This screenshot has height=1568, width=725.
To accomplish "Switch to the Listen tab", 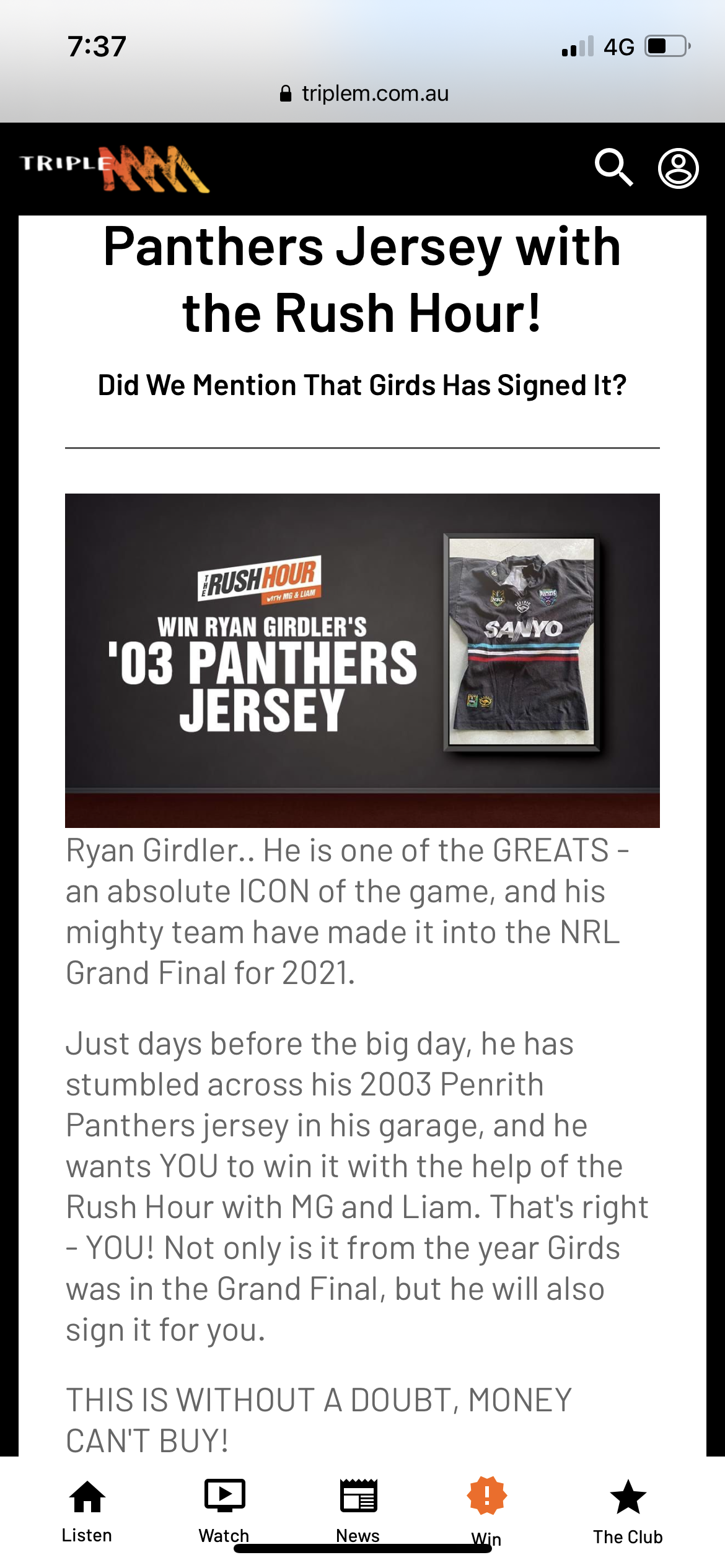I will [87, 1510].
